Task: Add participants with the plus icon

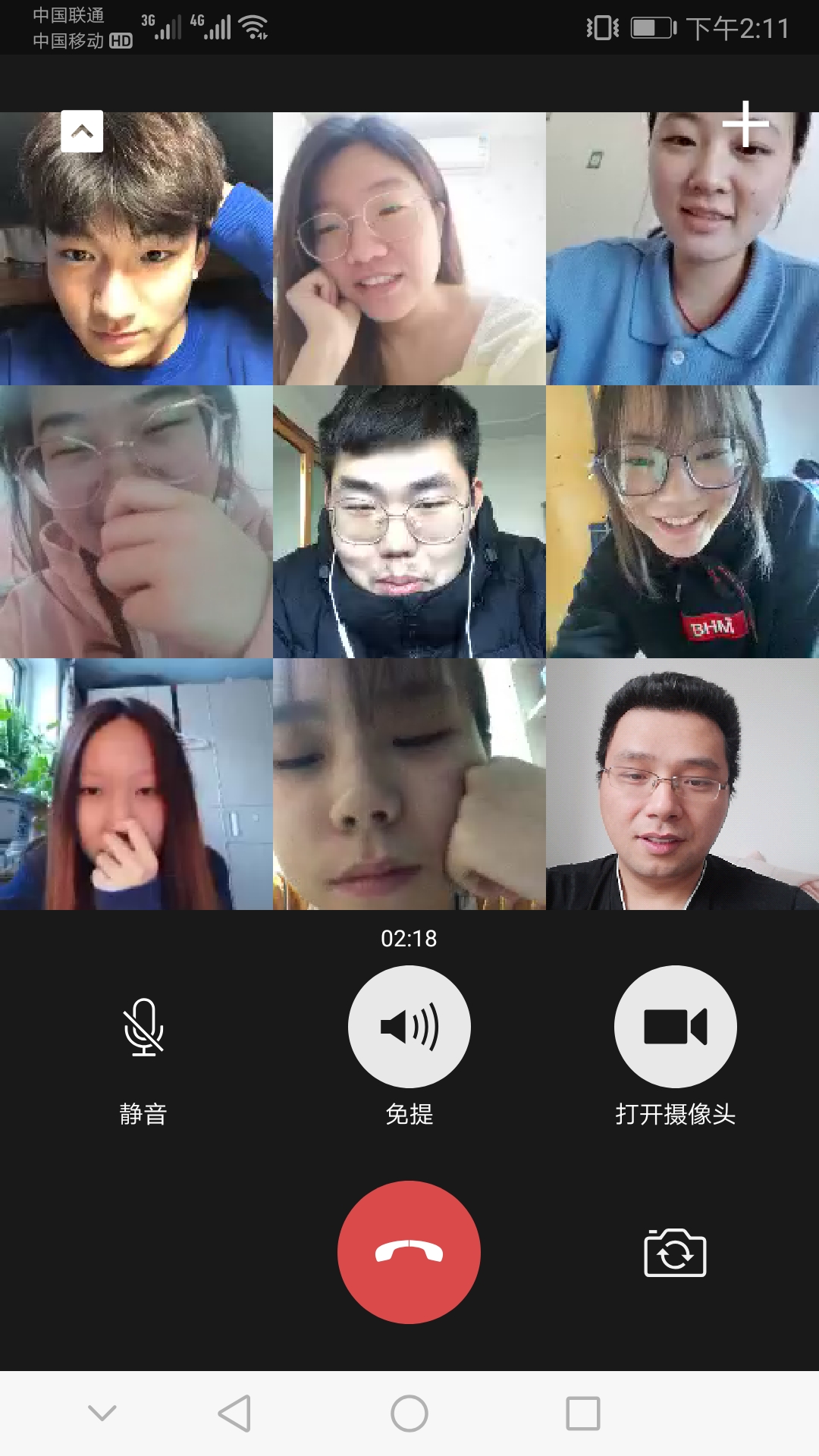Action: click(x=745, y=124)
